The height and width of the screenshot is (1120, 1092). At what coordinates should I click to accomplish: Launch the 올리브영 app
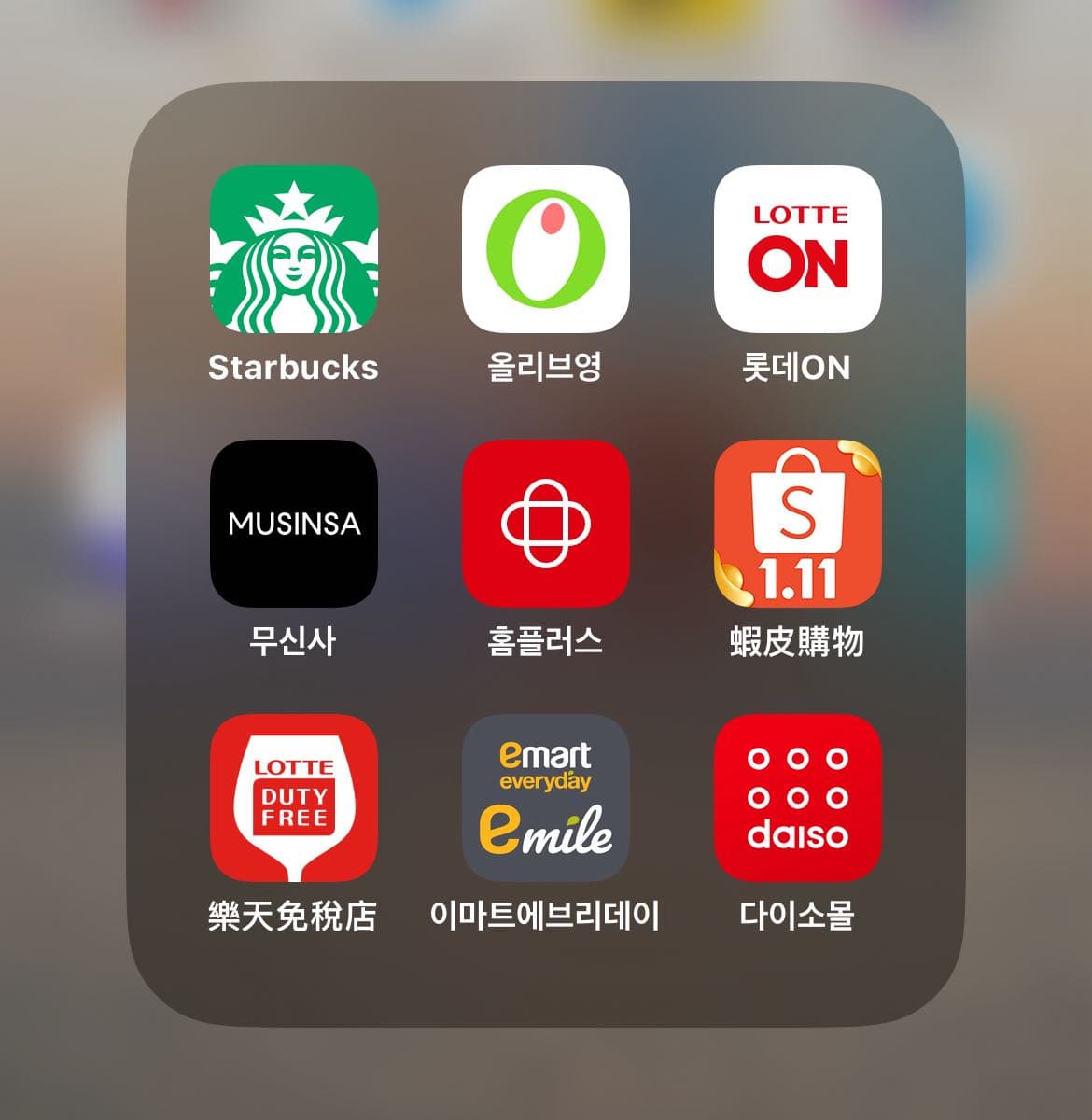coord(545,249)
